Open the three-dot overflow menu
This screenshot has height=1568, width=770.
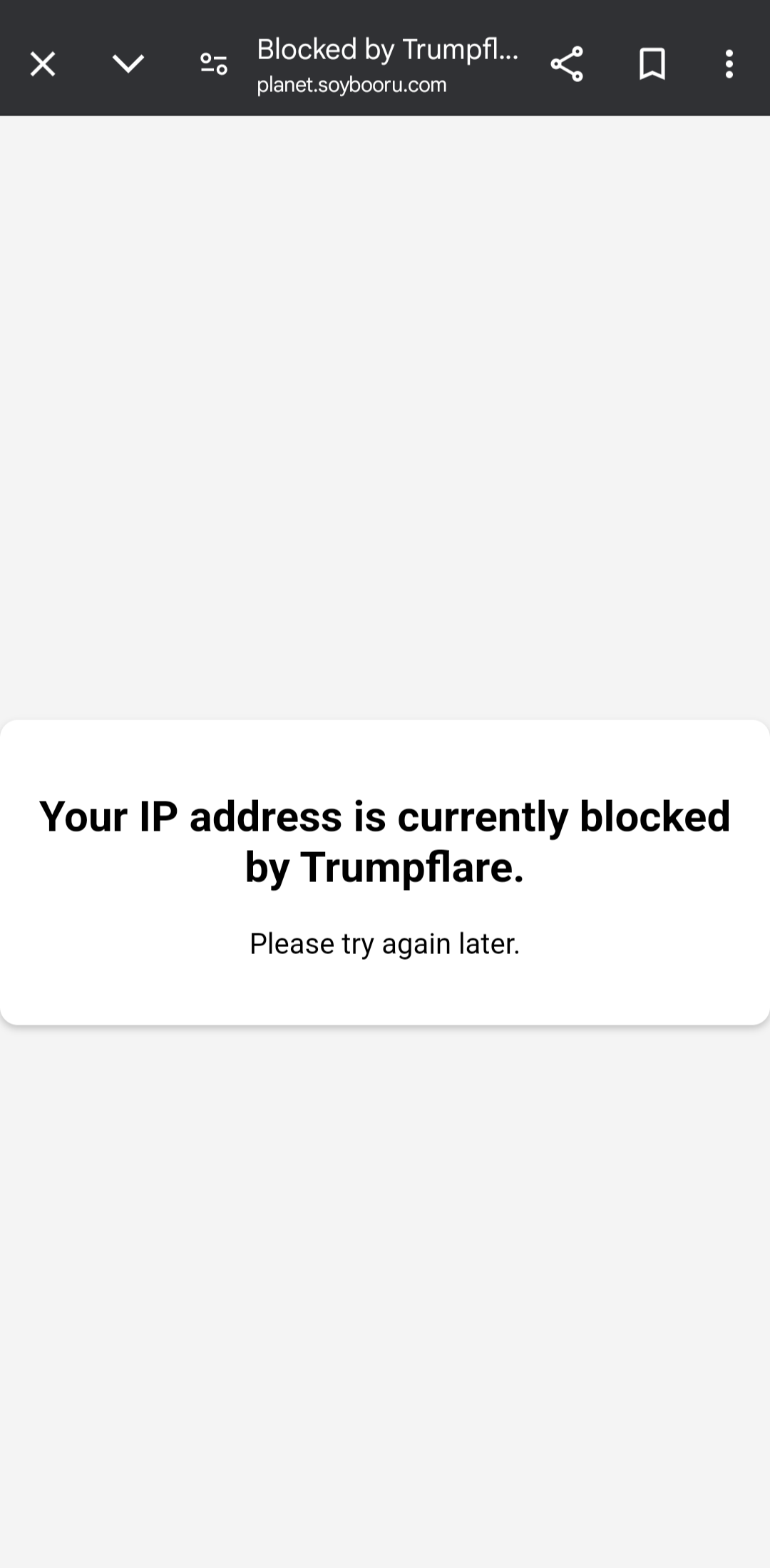[x=729, y=64]
